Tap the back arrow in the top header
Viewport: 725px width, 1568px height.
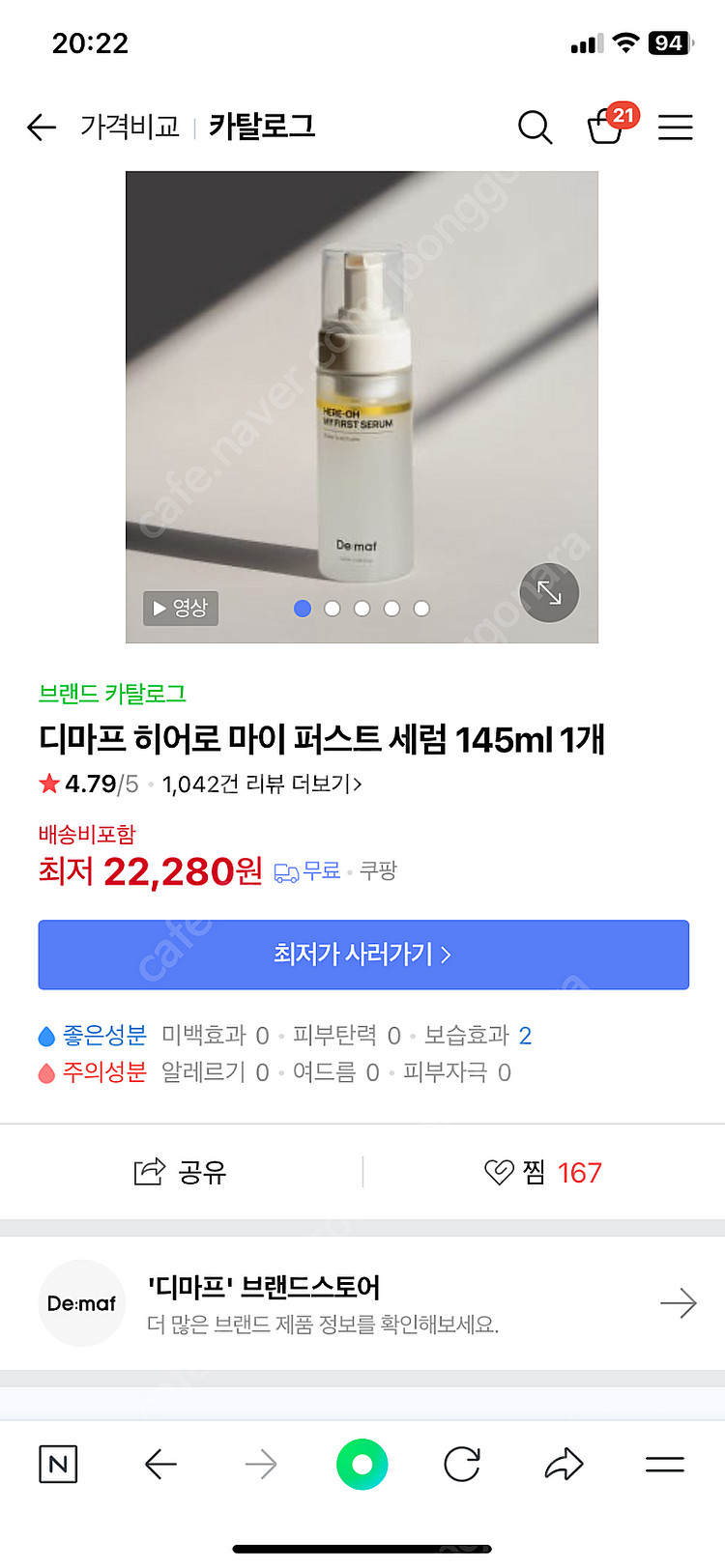pos(41,127)
